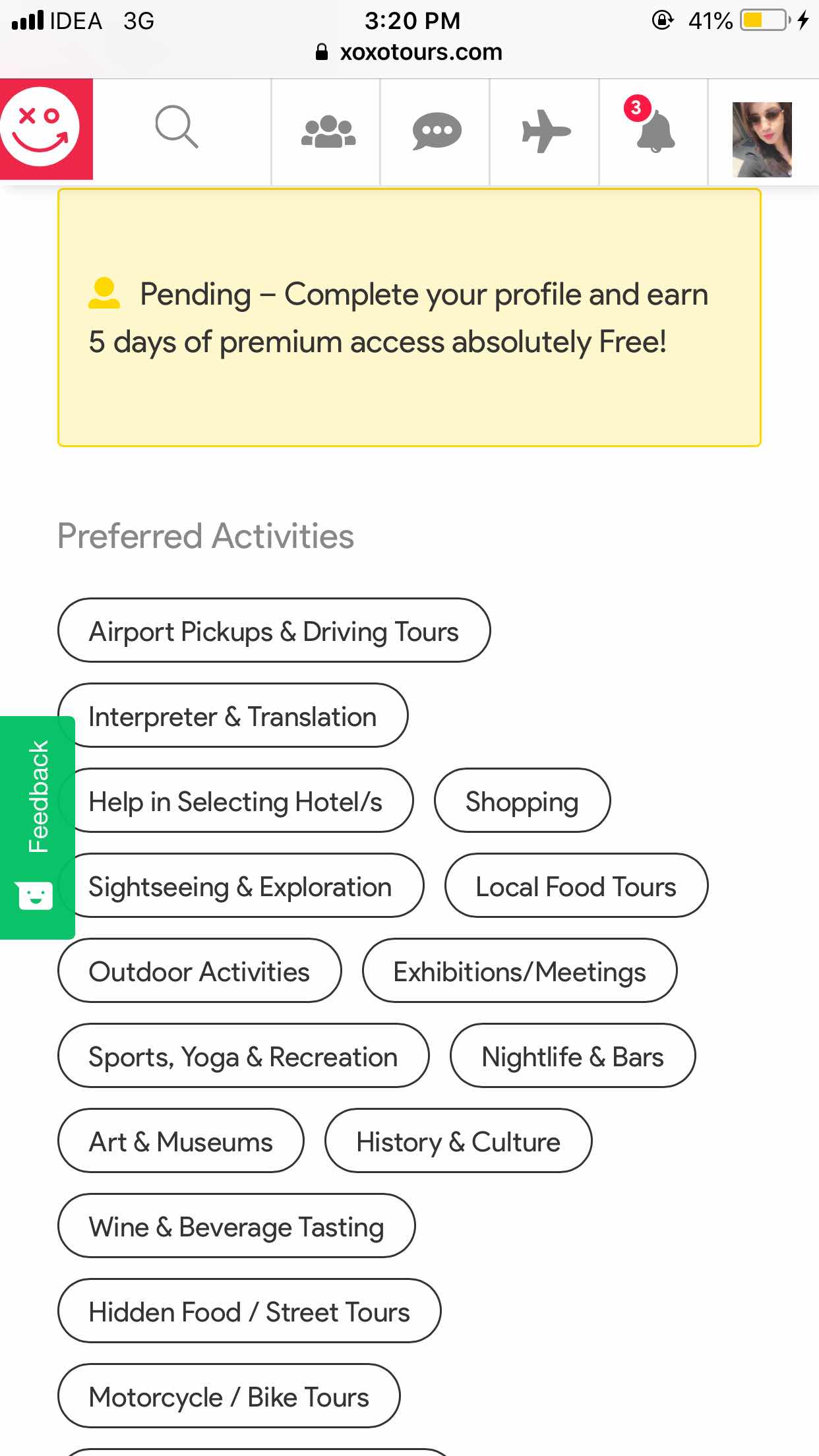This screenshot has width=819, height=1456.
Task: Pick Exhibitions/Meetings activity
Action: click(x=519, y=971)
